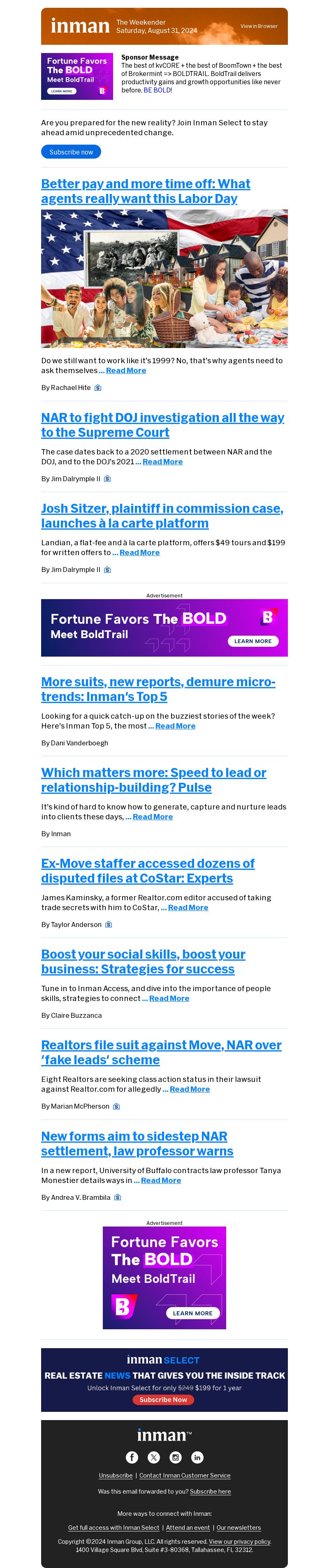Open the View in Browser link
Viewport: 329px width, 1568px height.
tap(258, 26)
